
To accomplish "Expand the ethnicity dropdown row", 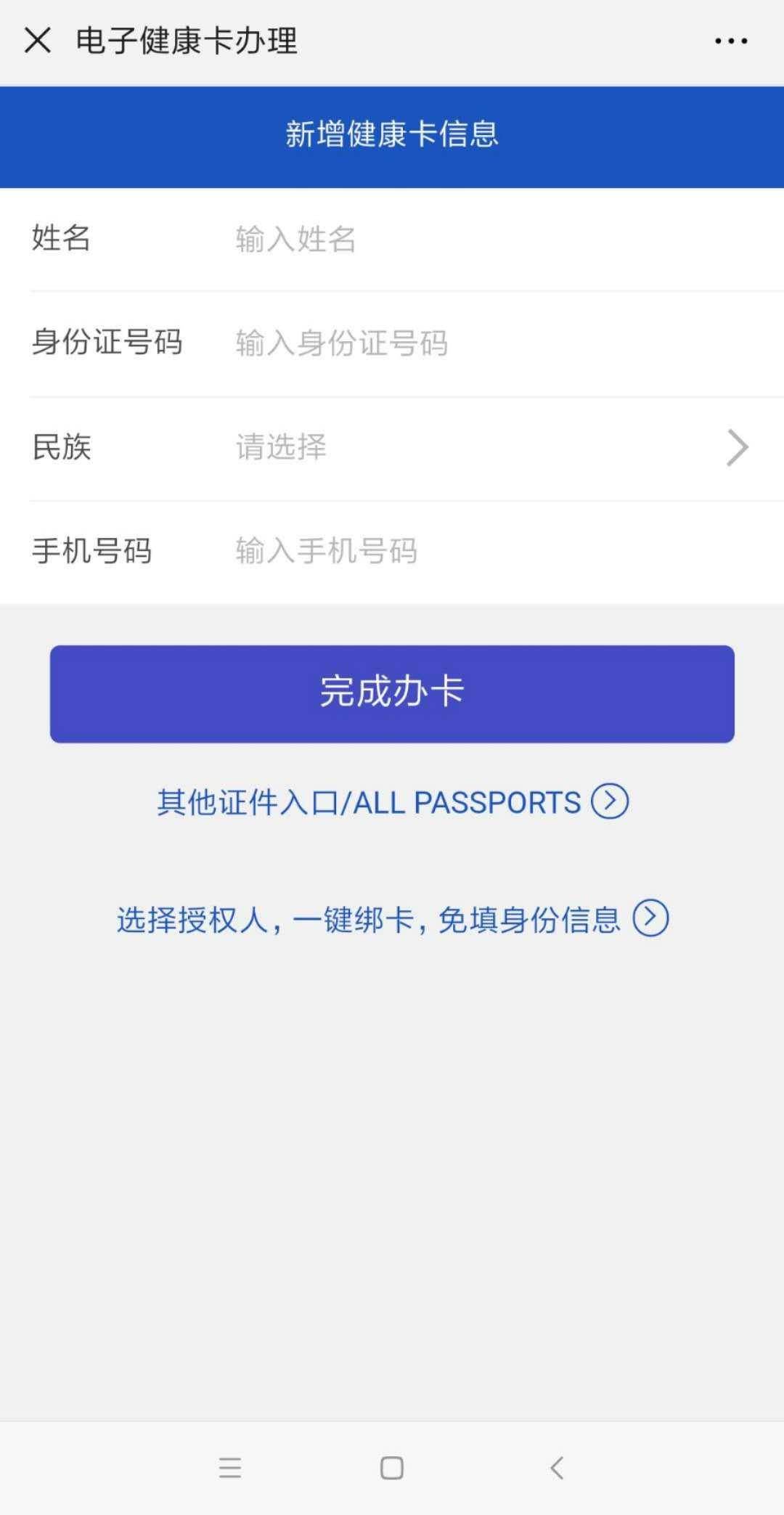I will coord(392,447).
